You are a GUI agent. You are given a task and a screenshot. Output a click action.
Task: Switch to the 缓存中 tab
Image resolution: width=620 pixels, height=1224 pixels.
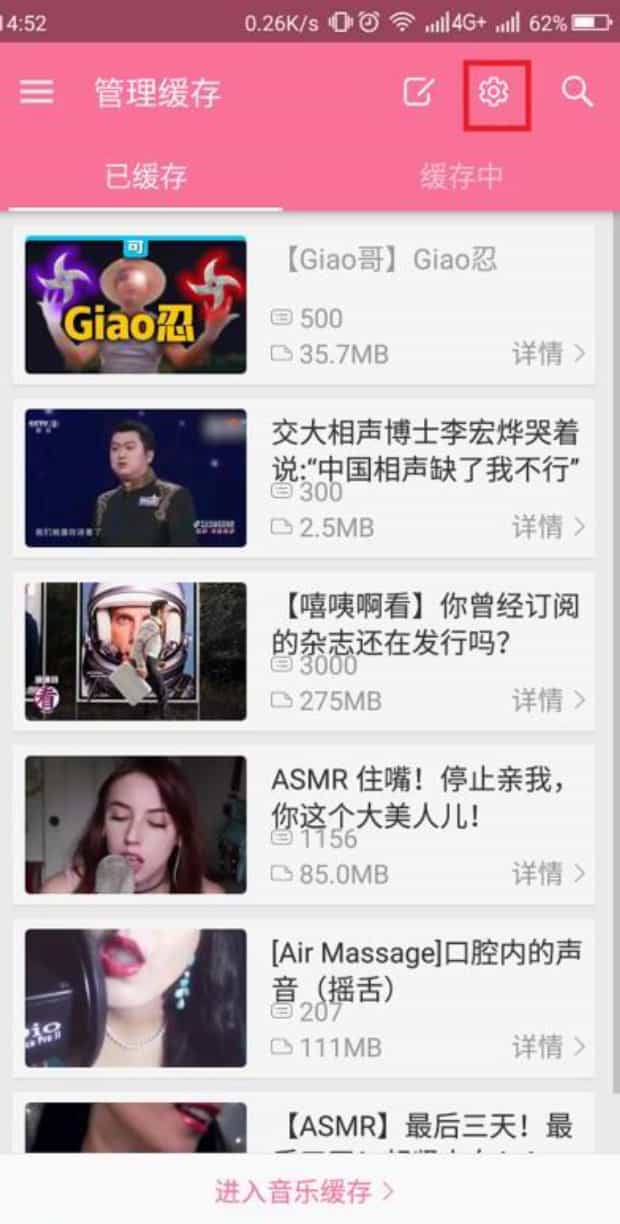[461, 177]
